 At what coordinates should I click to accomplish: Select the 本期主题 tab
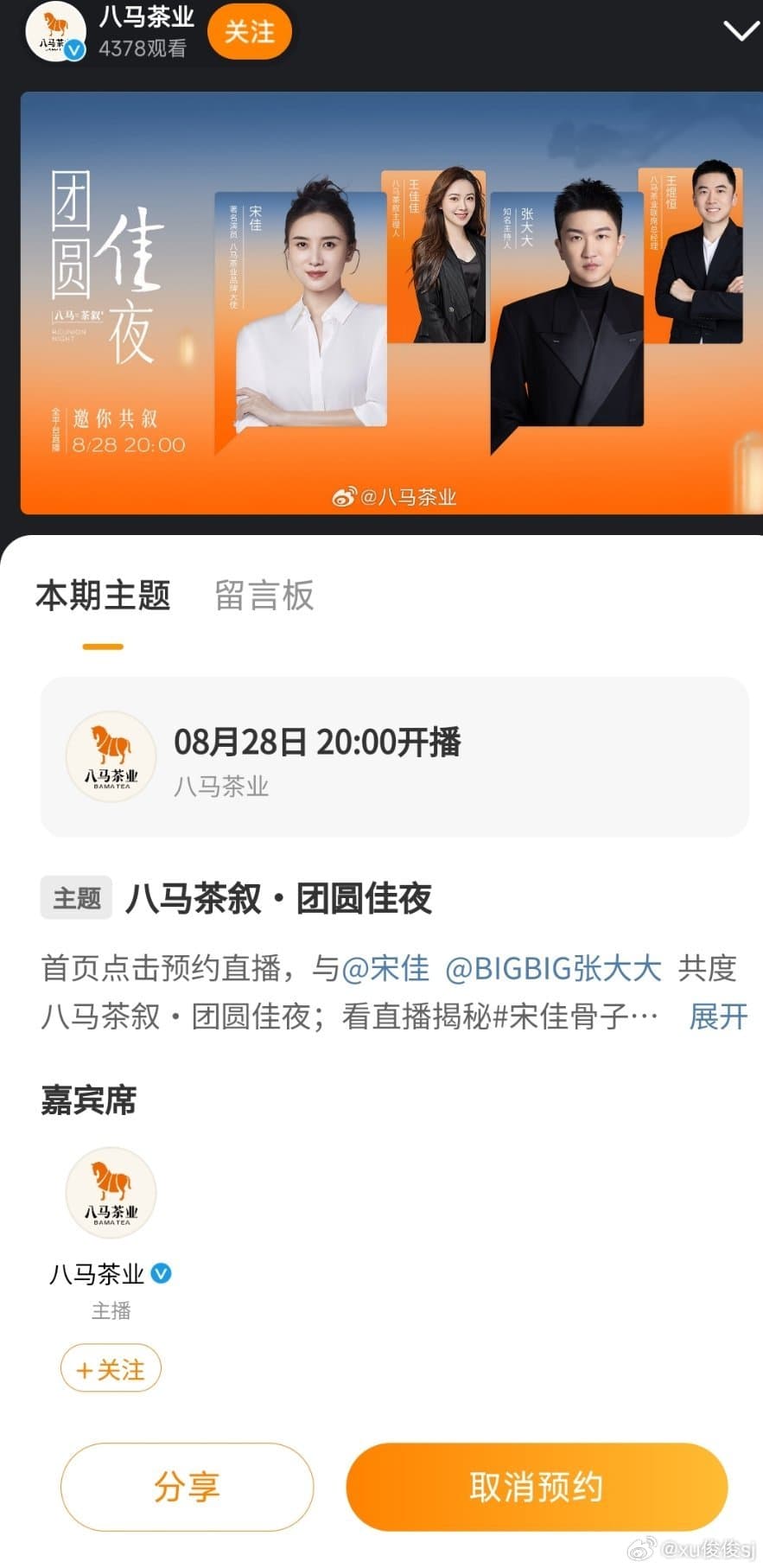[103, 596]
